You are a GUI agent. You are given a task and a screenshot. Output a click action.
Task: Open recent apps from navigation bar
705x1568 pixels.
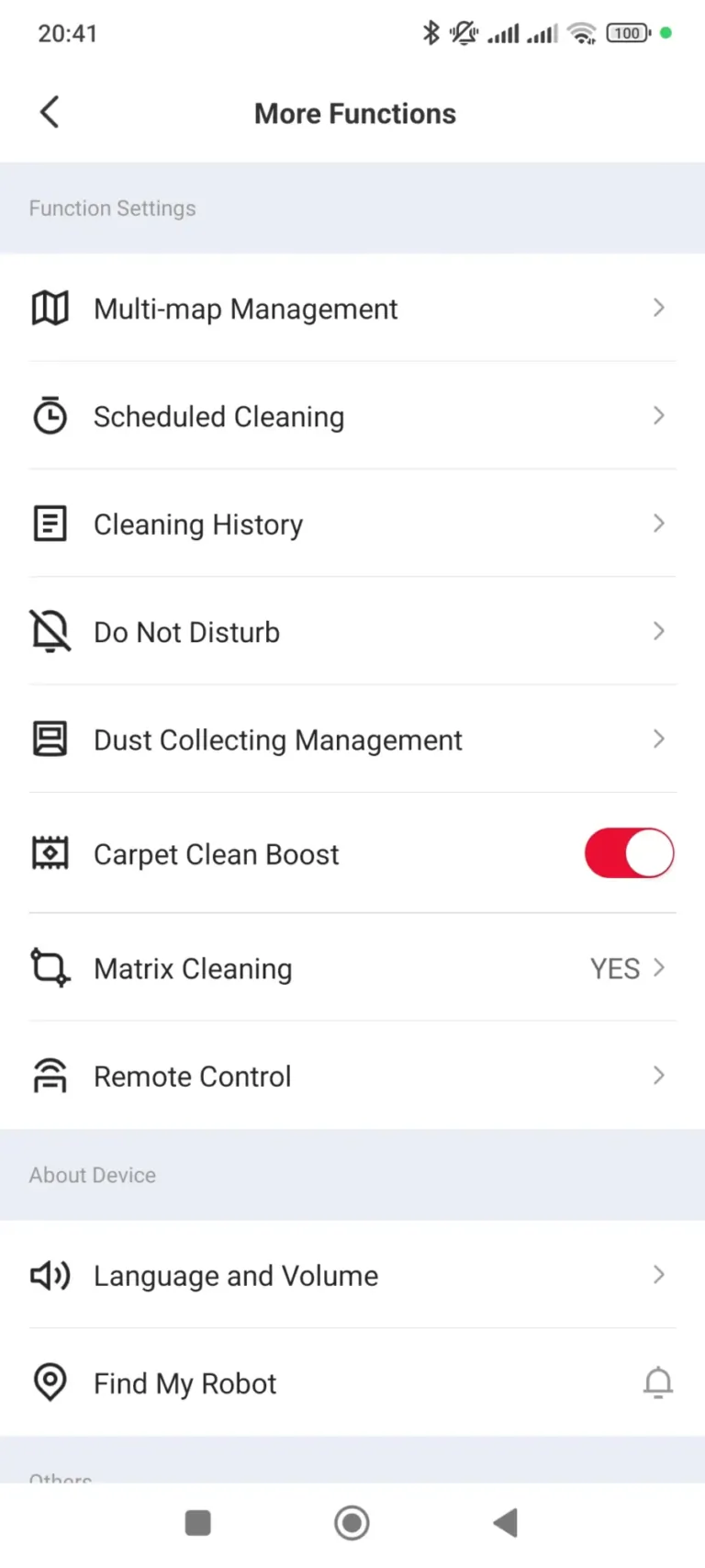198,1522
